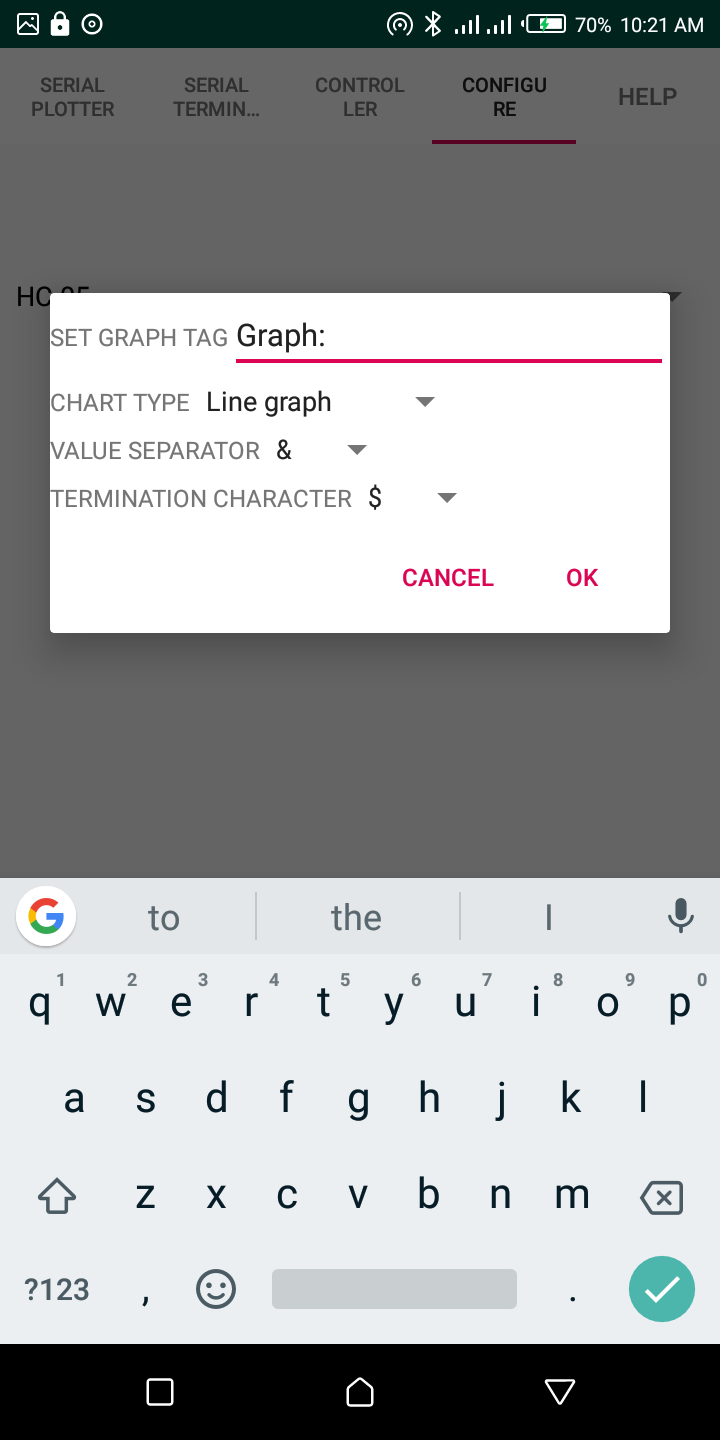
Task: Cancel the graph settings dialog
Action: point(447,578)
